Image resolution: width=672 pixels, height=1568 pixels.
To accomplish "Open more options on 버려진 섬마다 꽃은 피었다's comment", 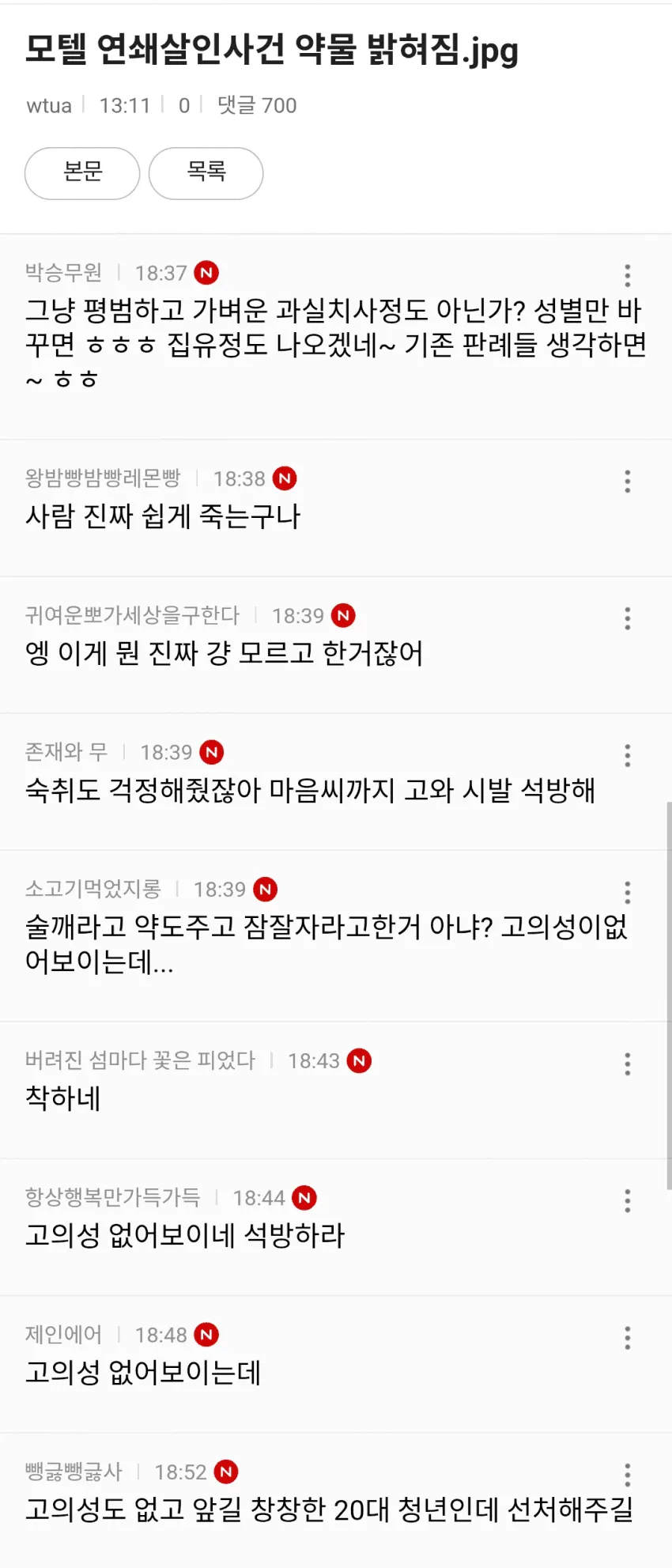I will pyautogui.click(x=627, y=1064).
